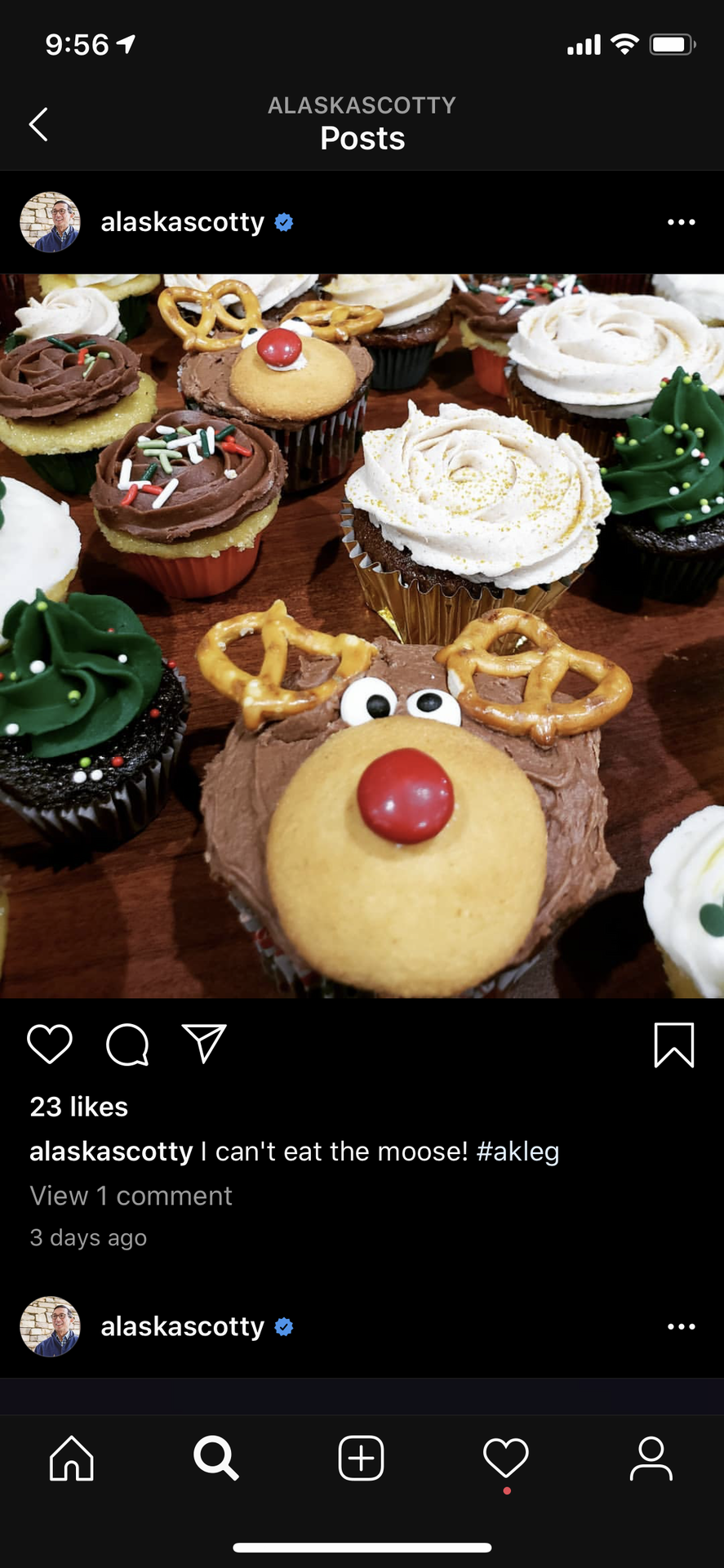Image resolution: width=724 pixels, height=1568 pixels.
Task: Switch to the Home tab
Action: (x=72, y=1458)
